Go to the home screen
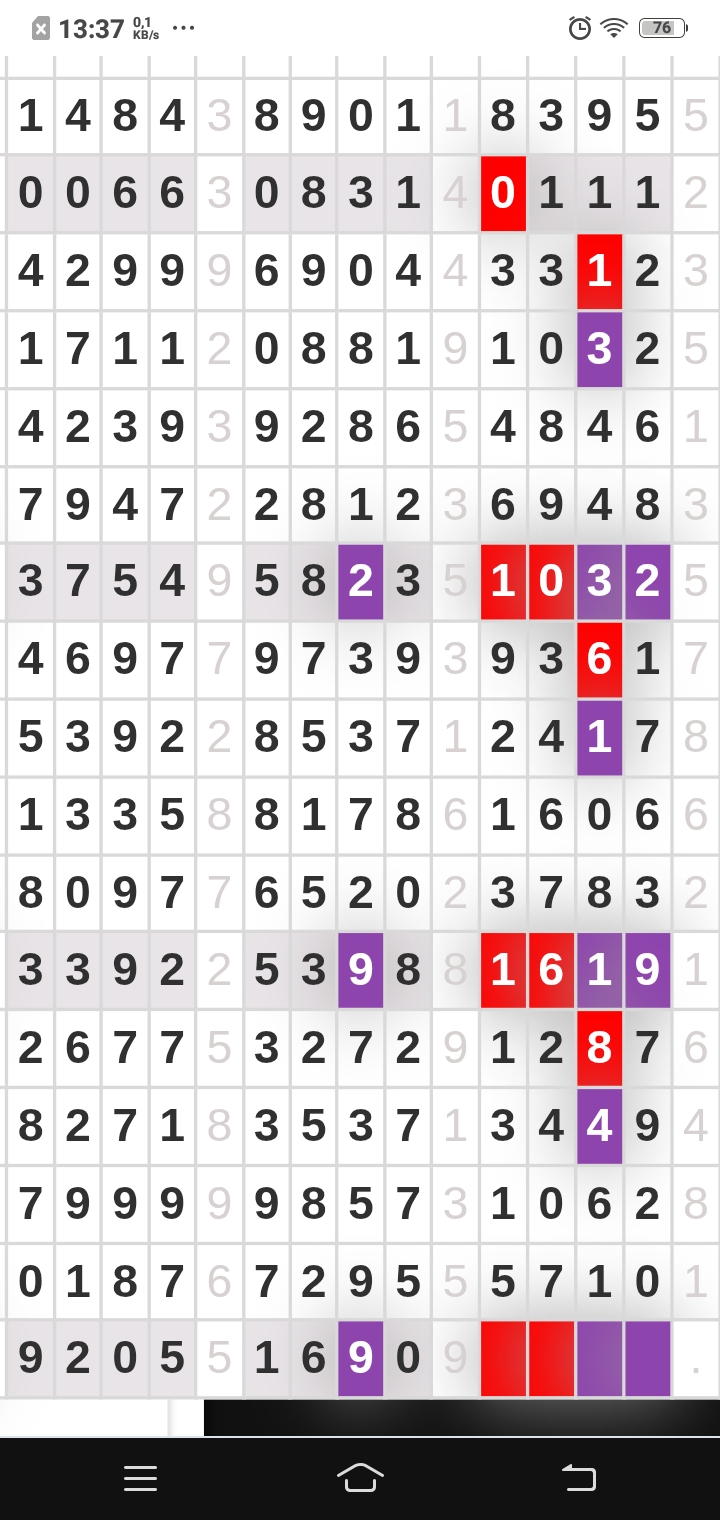720x1520 pixels. click(x=360, y=1478)
